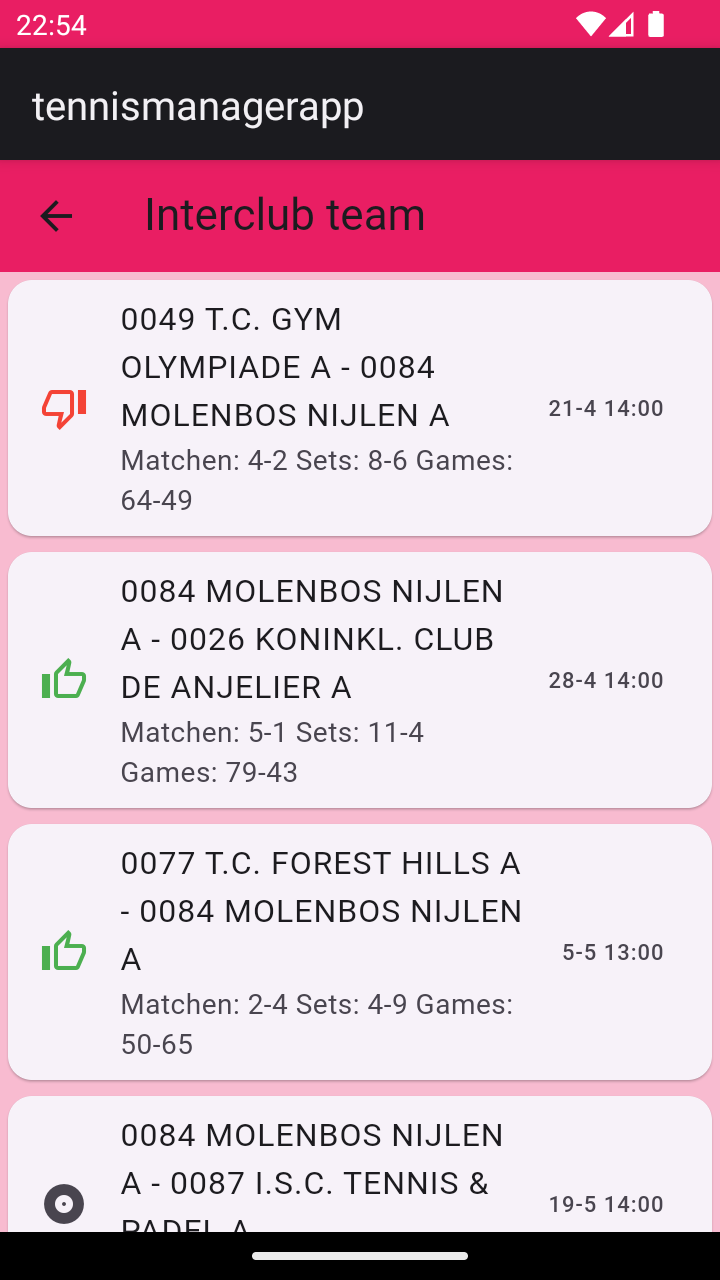Viewport: 720px width, 1280px height.
Task: Open the T.C. Gym Olympiade A match card
Action: [x=360, y=408]
